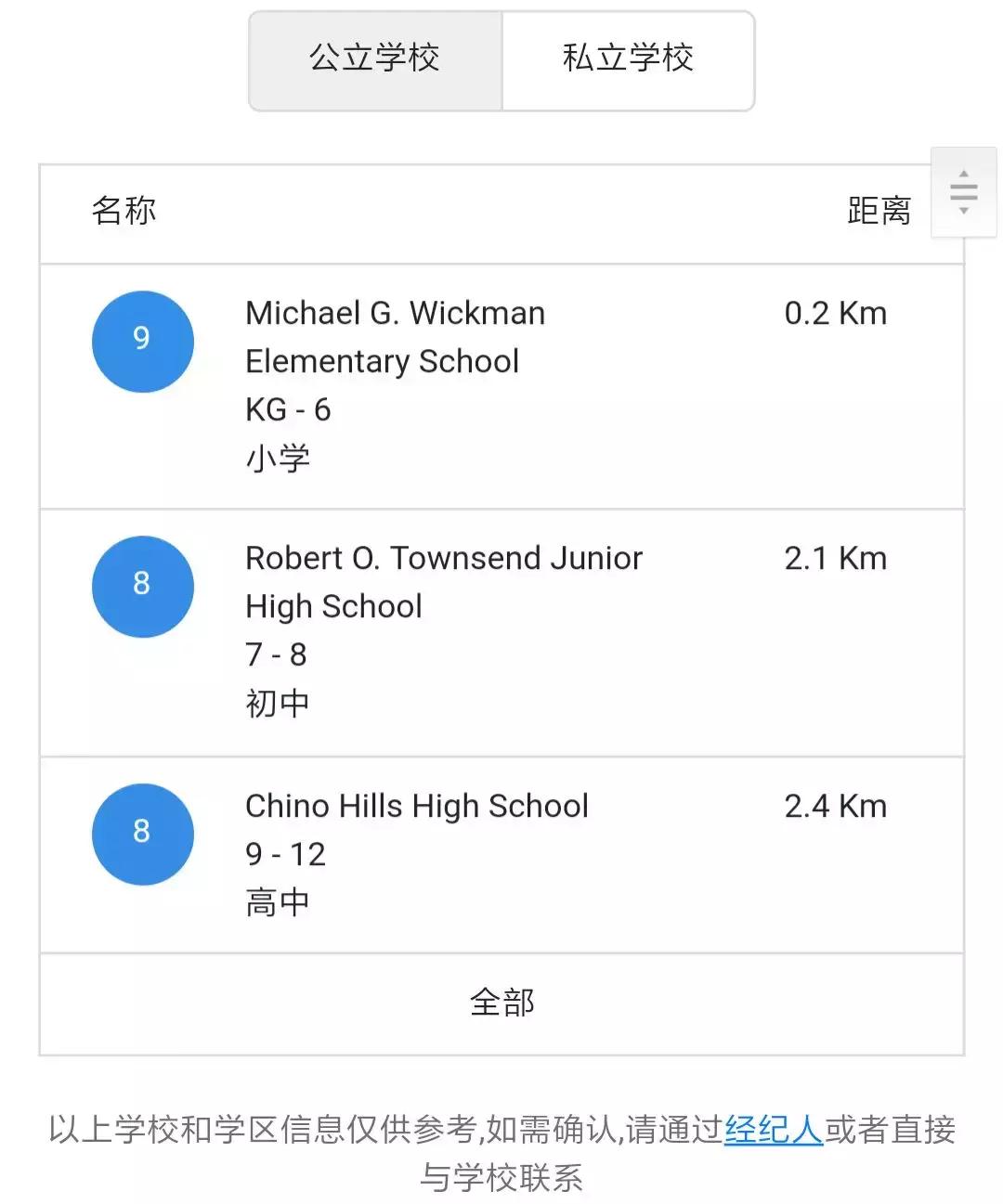This screenshot has height=1204, width=1003.
Task: Click the 2.4 Km distance for Chino Hills High
Action: (836, 806)
